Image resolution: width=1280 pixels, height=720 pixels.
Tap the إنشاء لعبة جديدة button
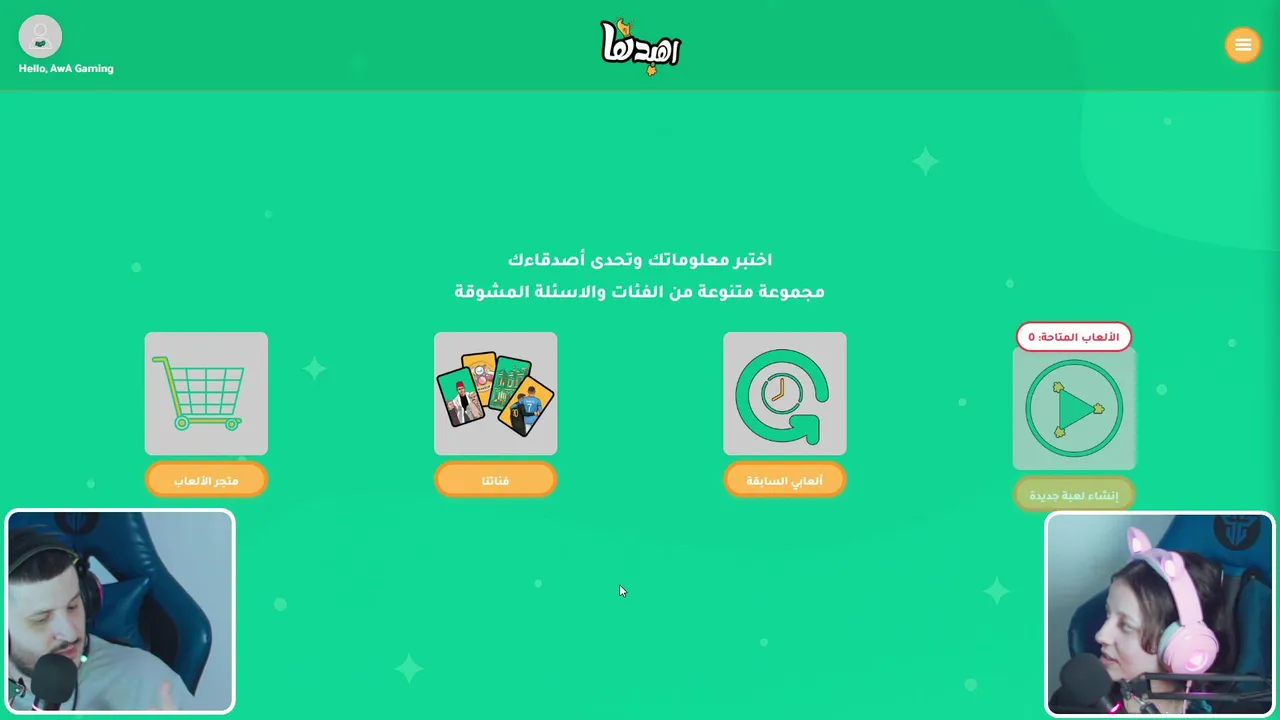[1074, 495]
